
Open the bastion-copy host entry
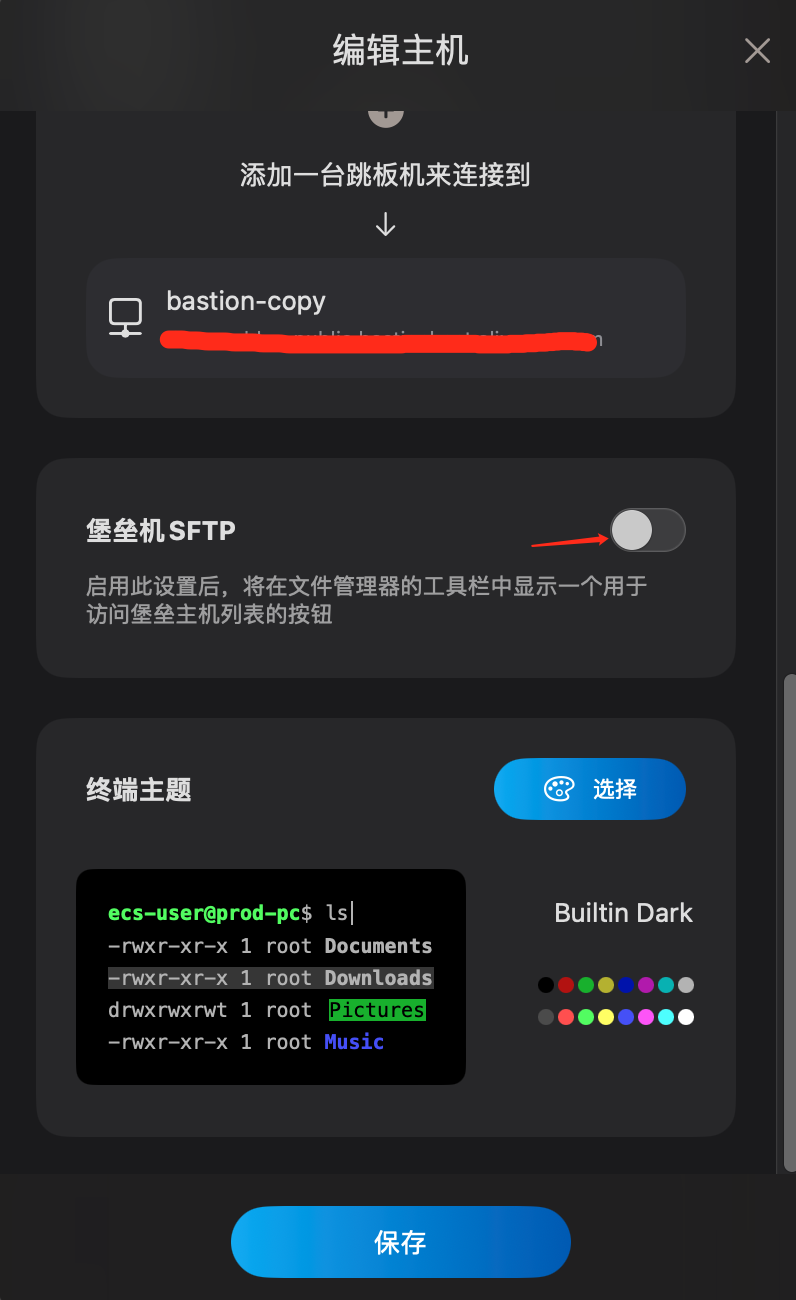tap(385, 317)
